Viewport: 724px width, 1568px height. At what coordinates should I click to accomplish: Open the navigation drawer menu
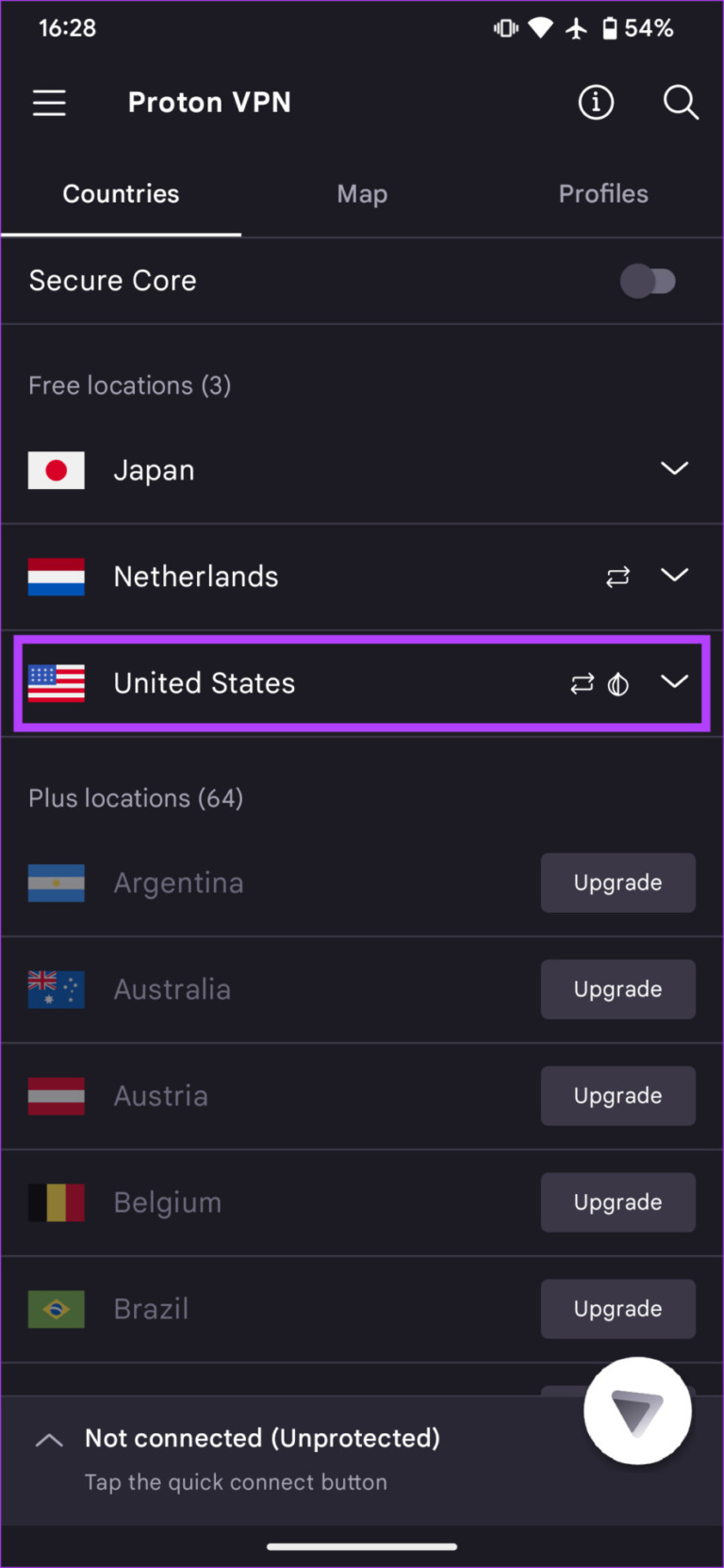(x=49, y=102)
